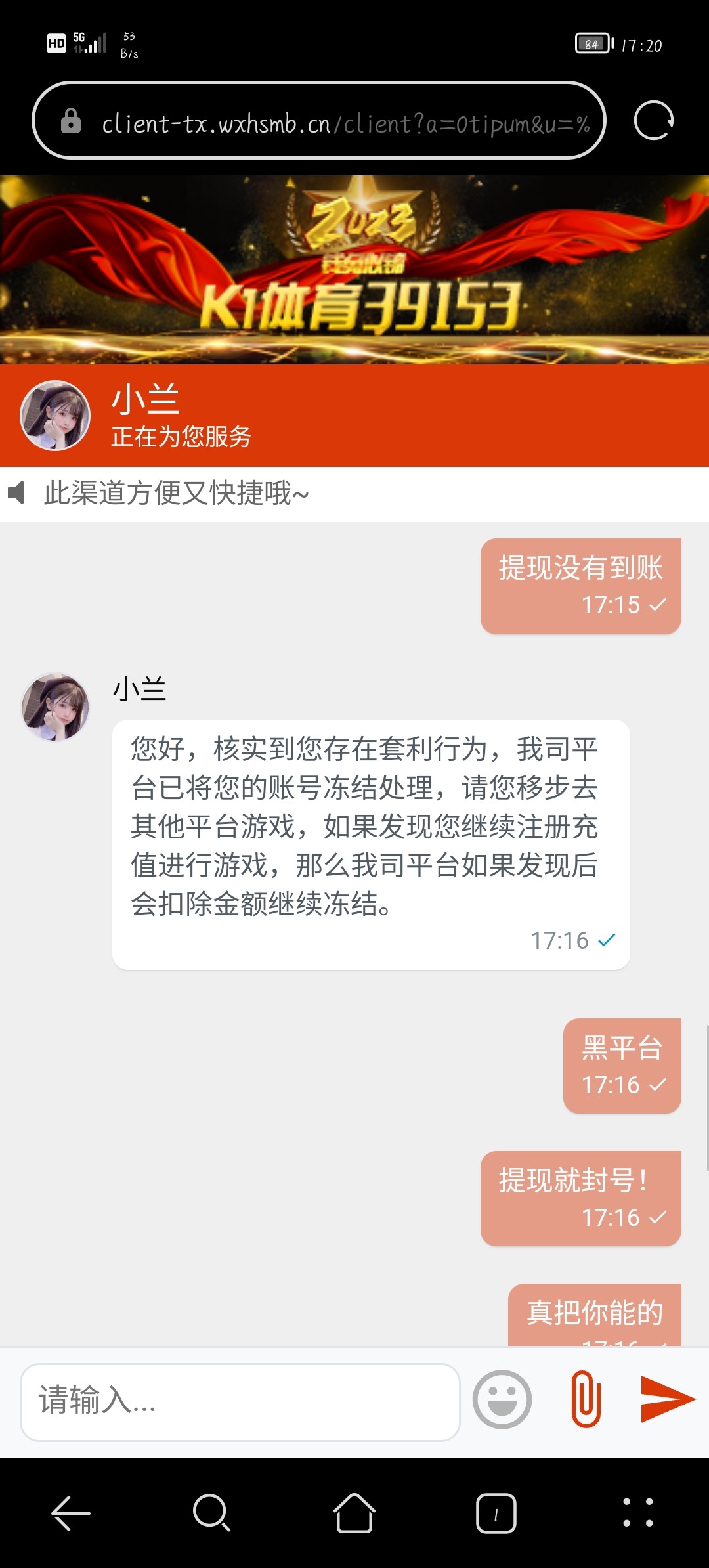Tap the home icon in the navigation bar
This screenshot has height=1568, width=709.
(354, 1514)
